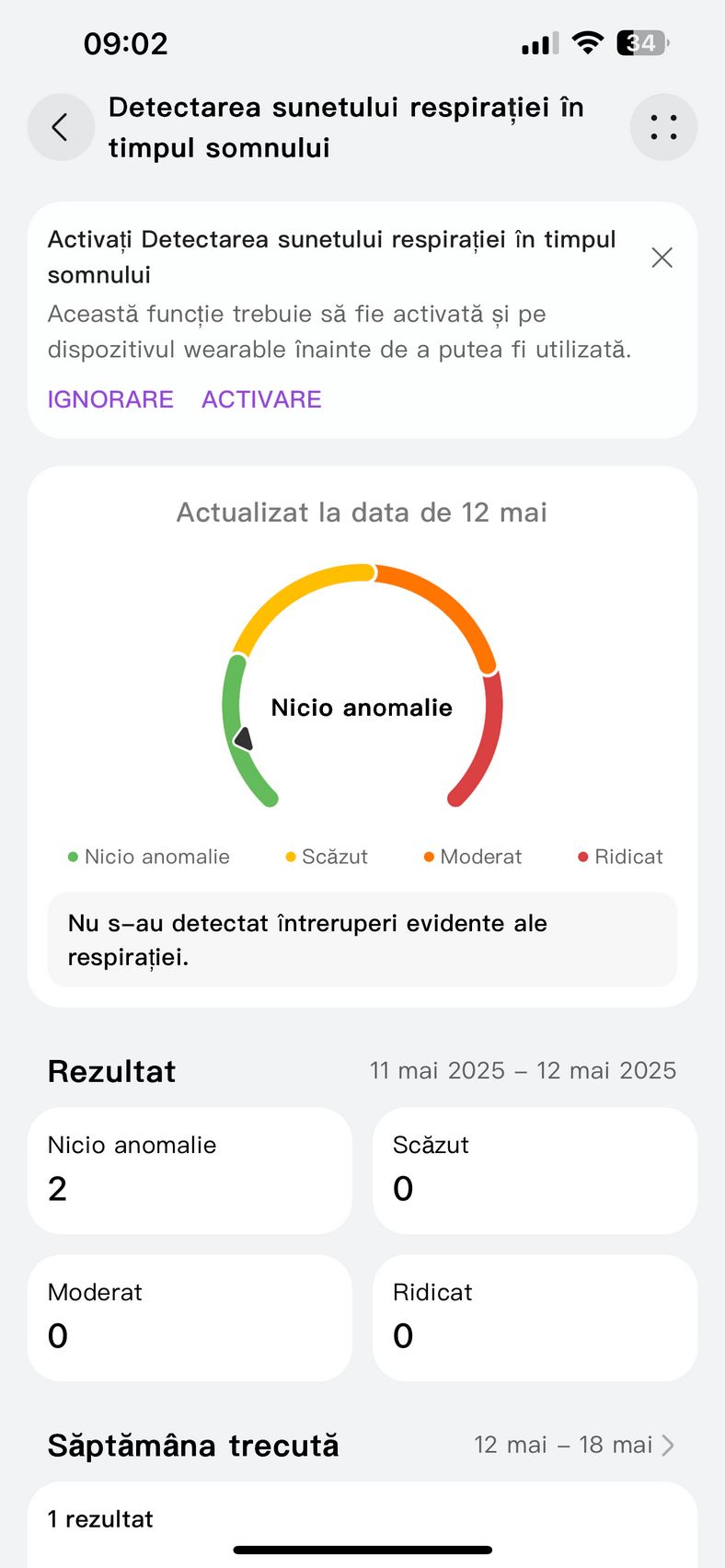Image resolution: width=725 pixels, height=1568 pixels.
Task: Open the four-dot more options menu
Action: (x=663, y=127)
